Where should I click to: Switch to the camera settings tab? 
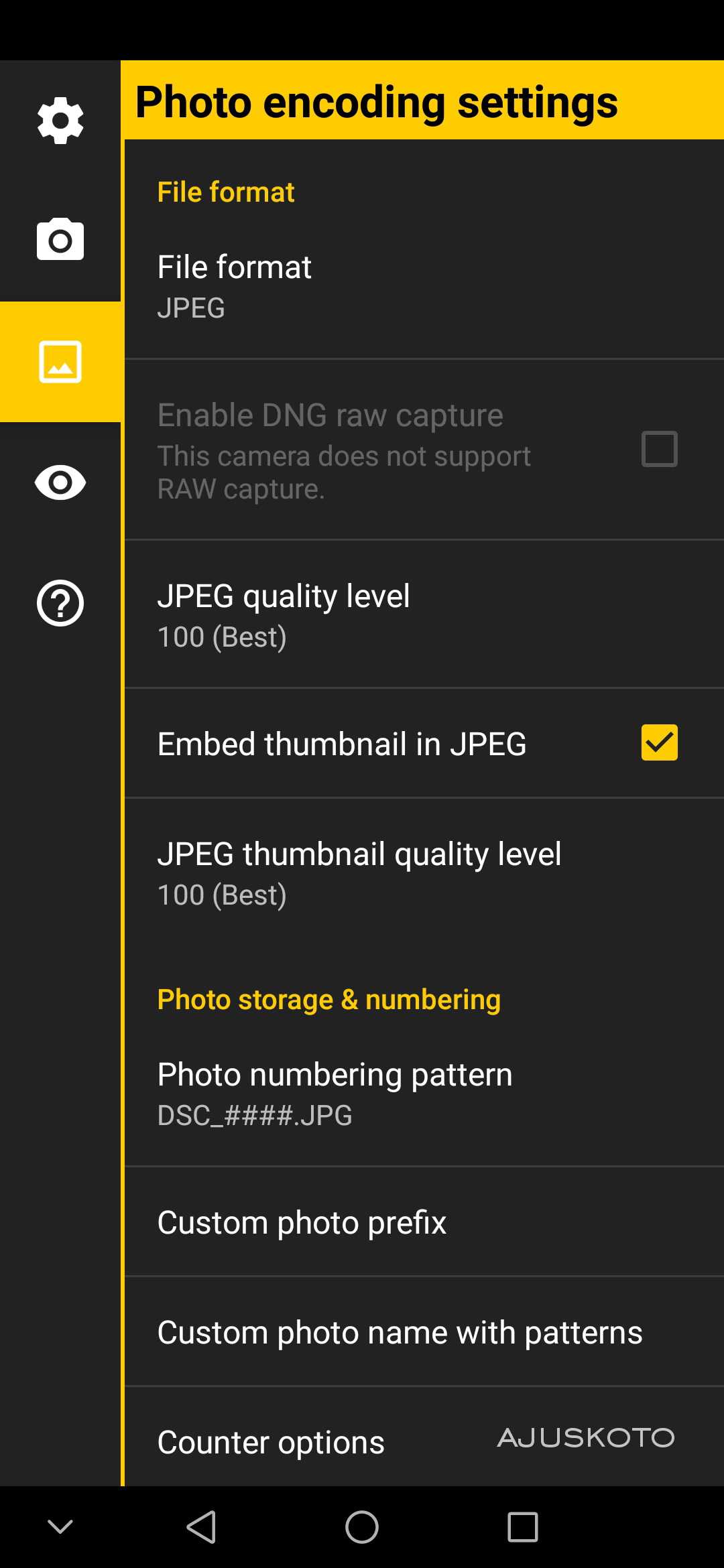click(x=60, y=240)
